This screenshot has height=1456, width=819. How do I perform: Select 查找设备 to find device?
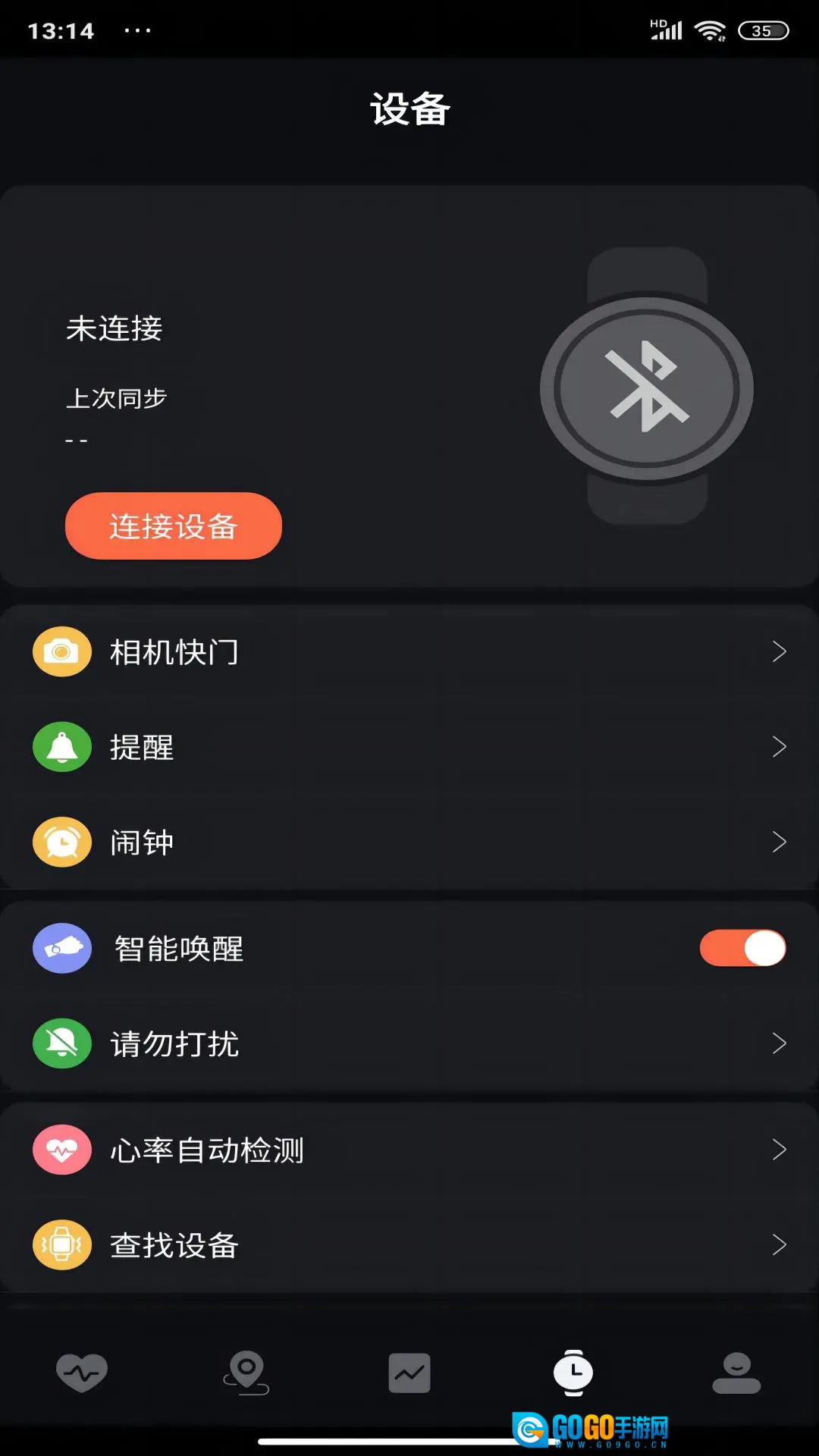(409, 1245)
